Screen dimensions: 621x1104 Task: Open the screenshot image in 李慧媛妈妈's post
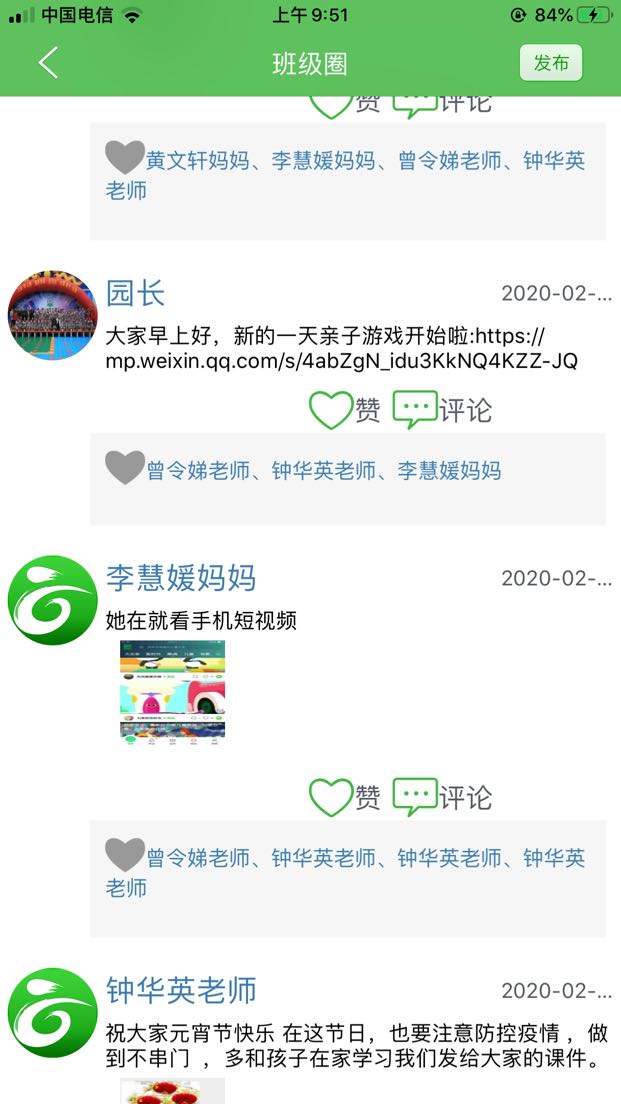(172, 692)
